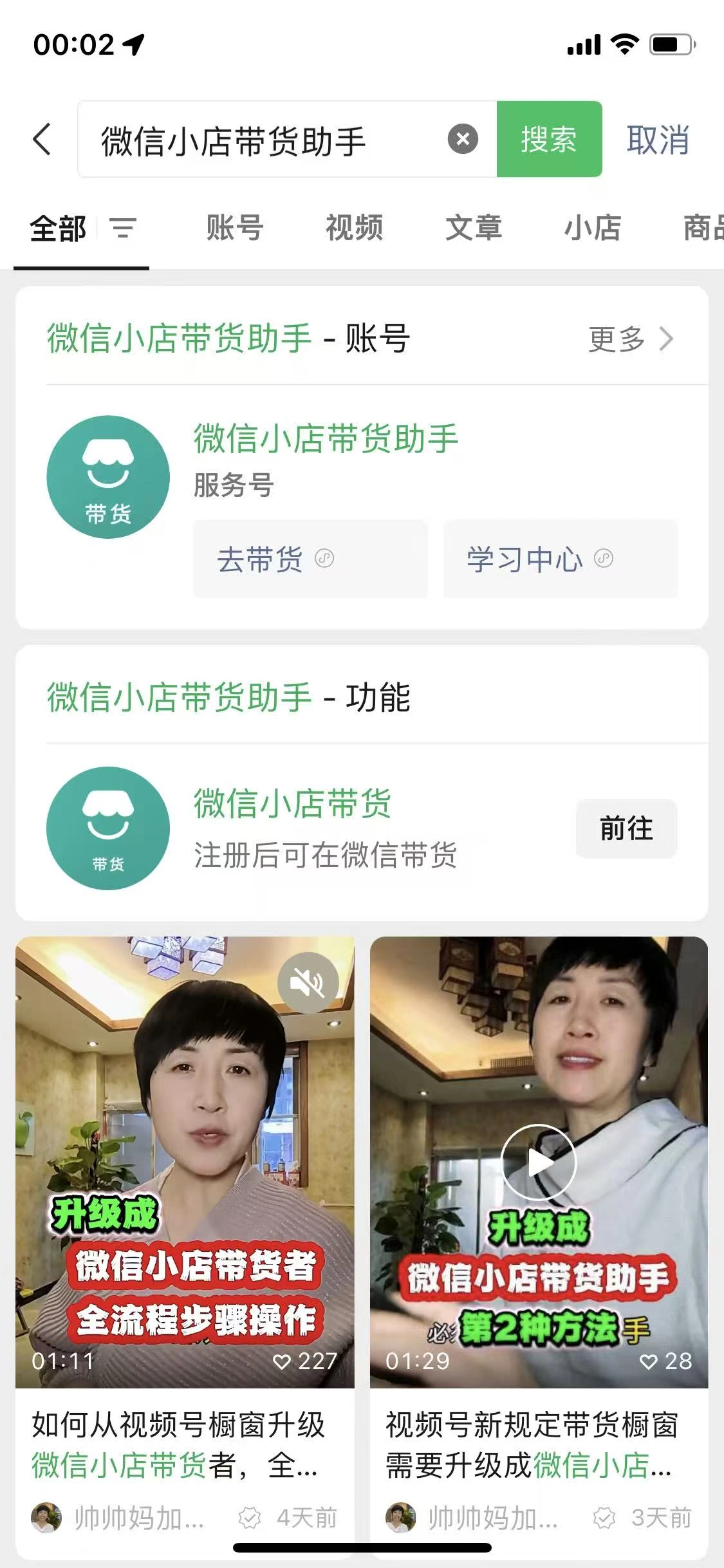Select the 视频 tab
This screenshot has width=724, height=1568.
tap(356, 229)
